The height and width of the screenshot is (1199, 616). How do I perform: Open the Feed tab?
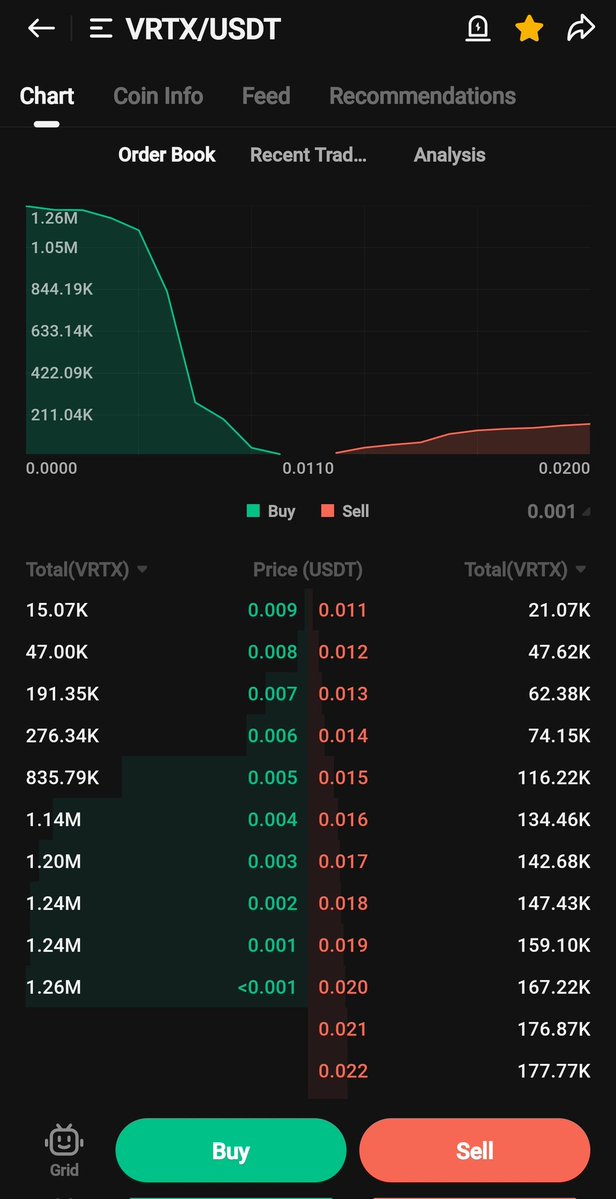pyautogui.click(x=266, y=96)
